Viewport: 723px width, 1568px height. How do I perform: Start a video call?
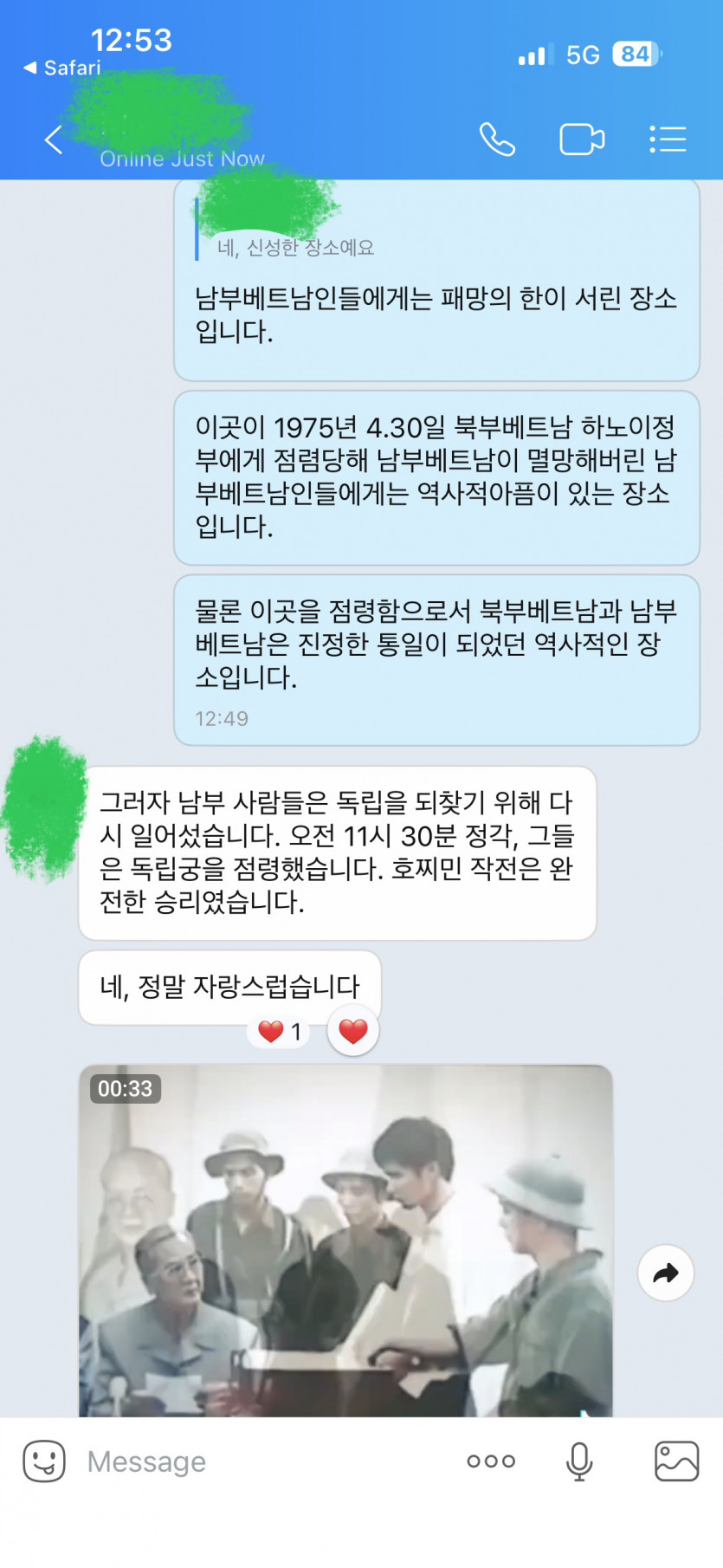pyautogui.click(x=581, y=139)
